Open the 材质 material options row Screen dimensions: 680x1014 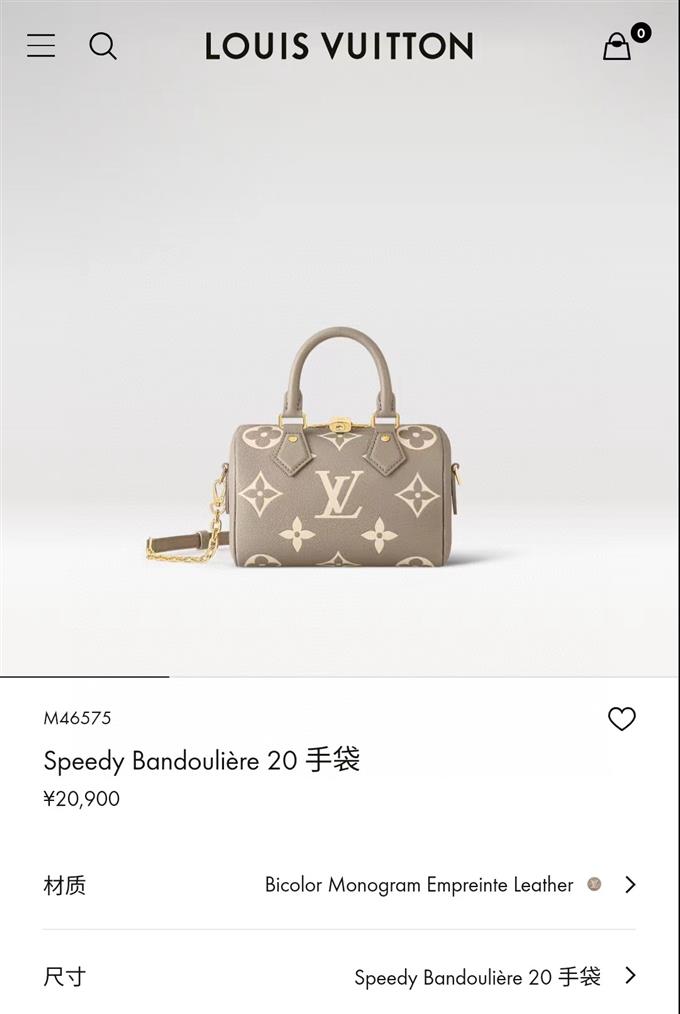(340, 885)
